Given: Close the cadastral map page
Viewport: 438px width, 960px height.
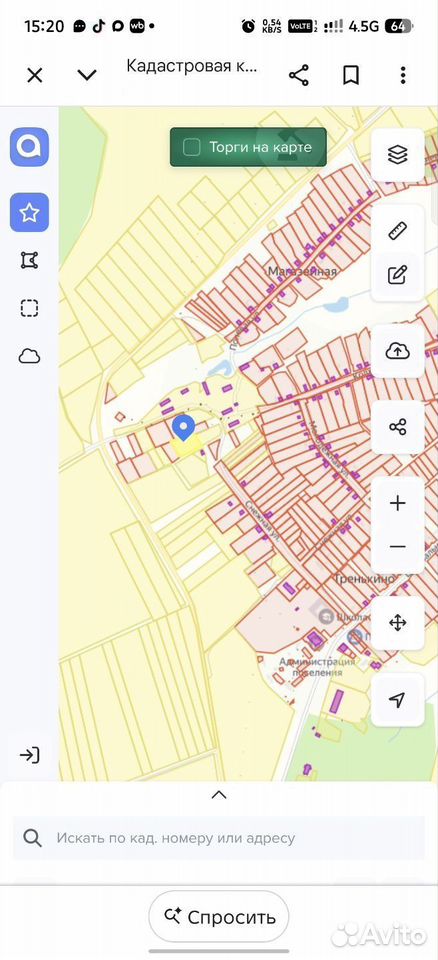Looking at the screenshot, I should pos(35,75).
